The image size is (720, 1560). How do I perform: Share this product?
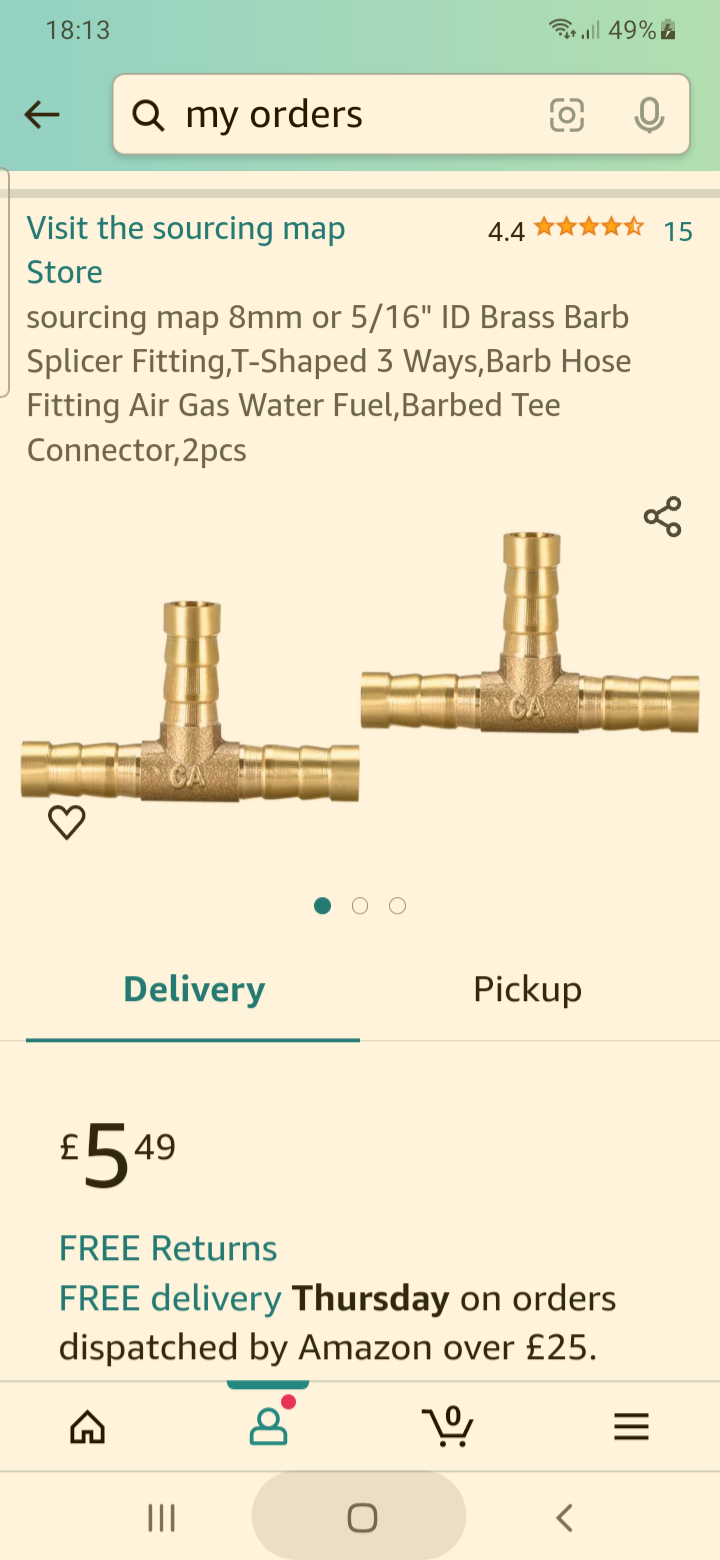click(662, 517)
